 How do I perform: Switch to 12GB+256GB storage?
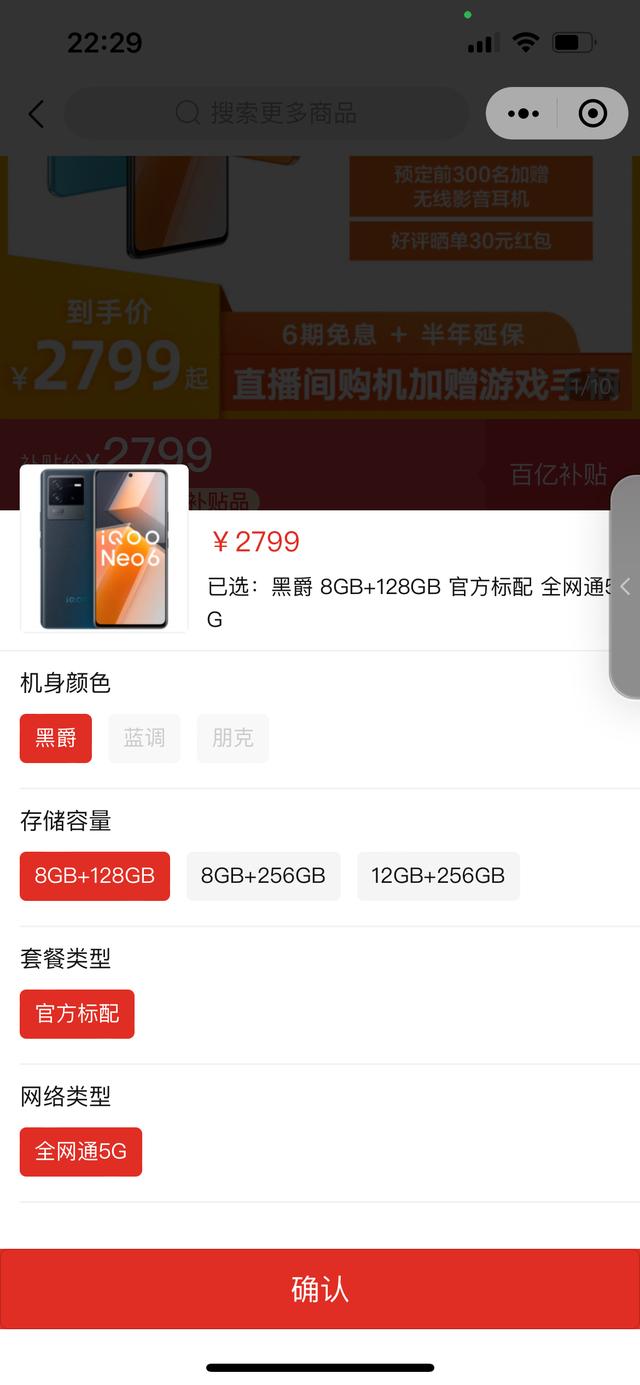tap(438, 876)
